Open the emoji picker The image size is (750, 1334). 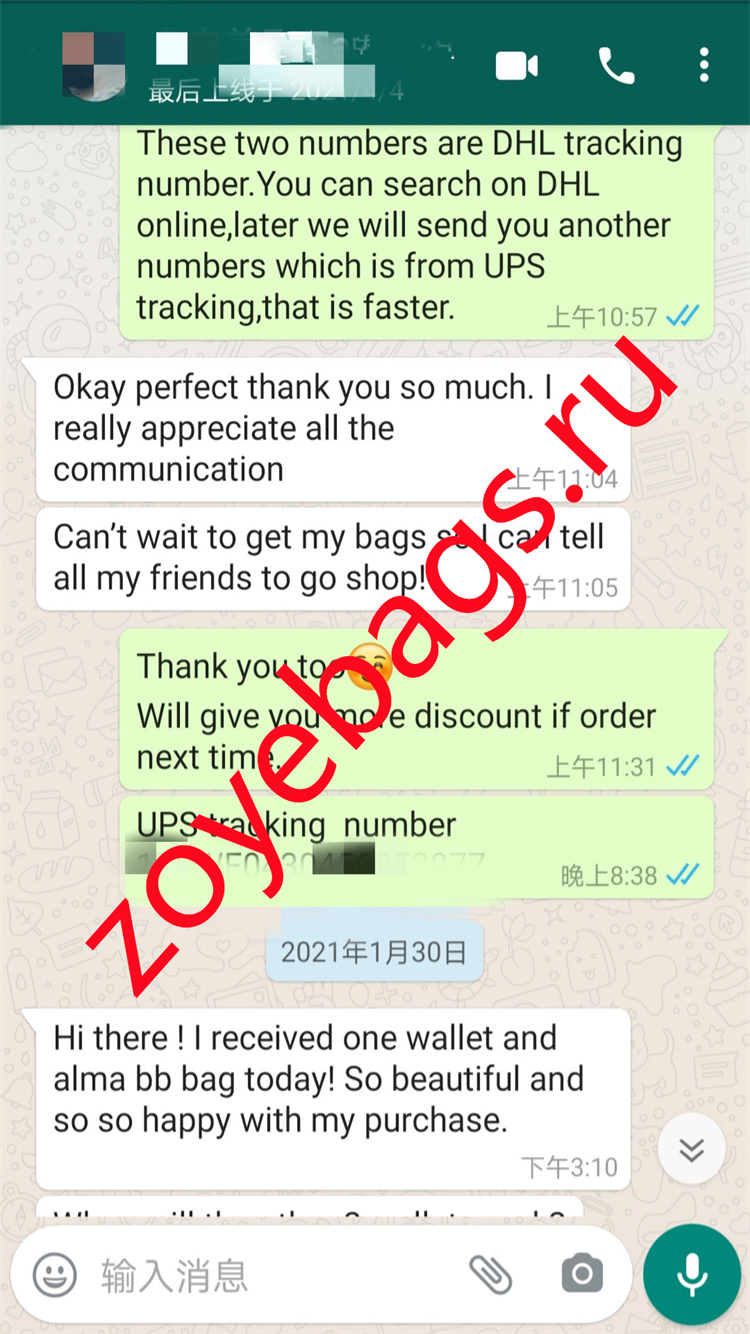tap(55, 1275)
